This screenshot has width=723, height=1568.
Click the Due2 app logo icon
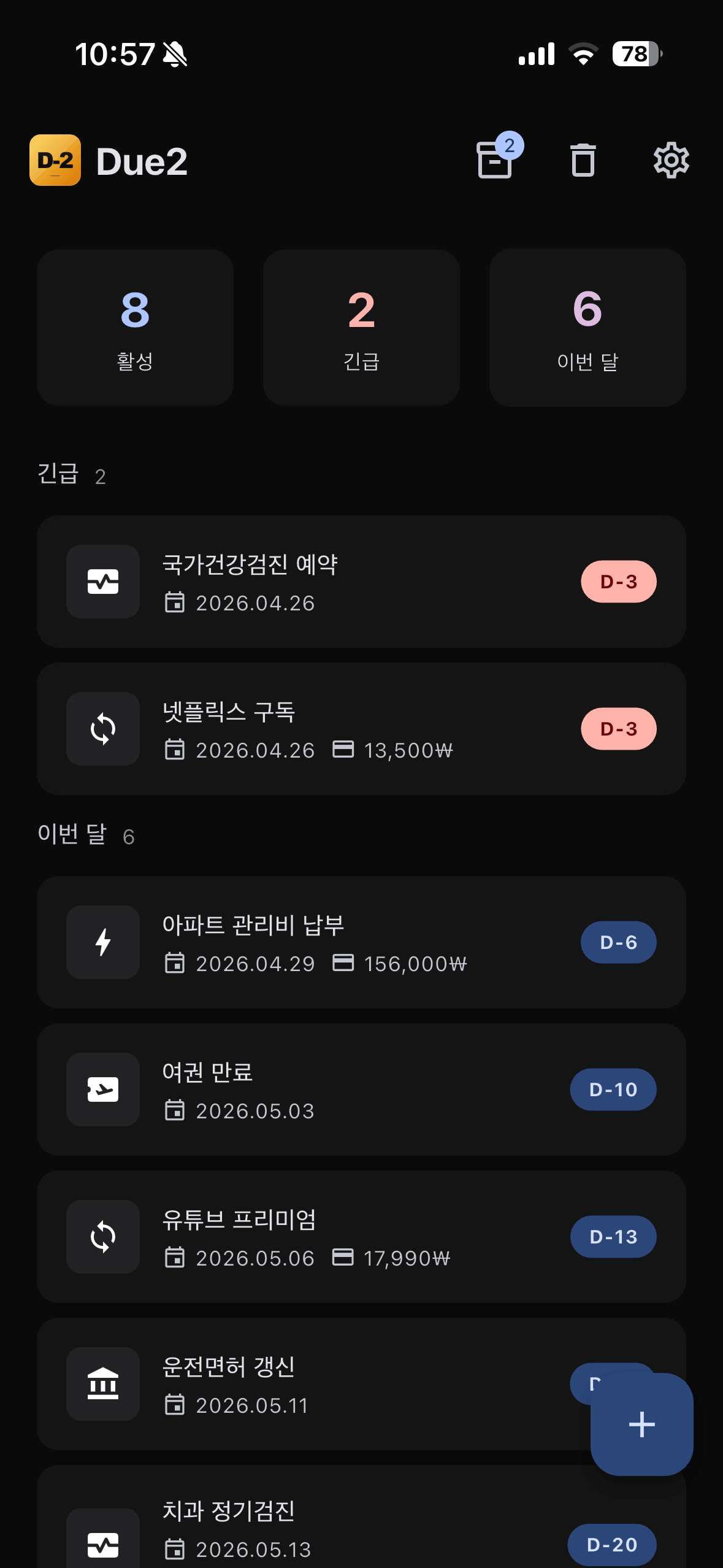[x=56, y=160]
